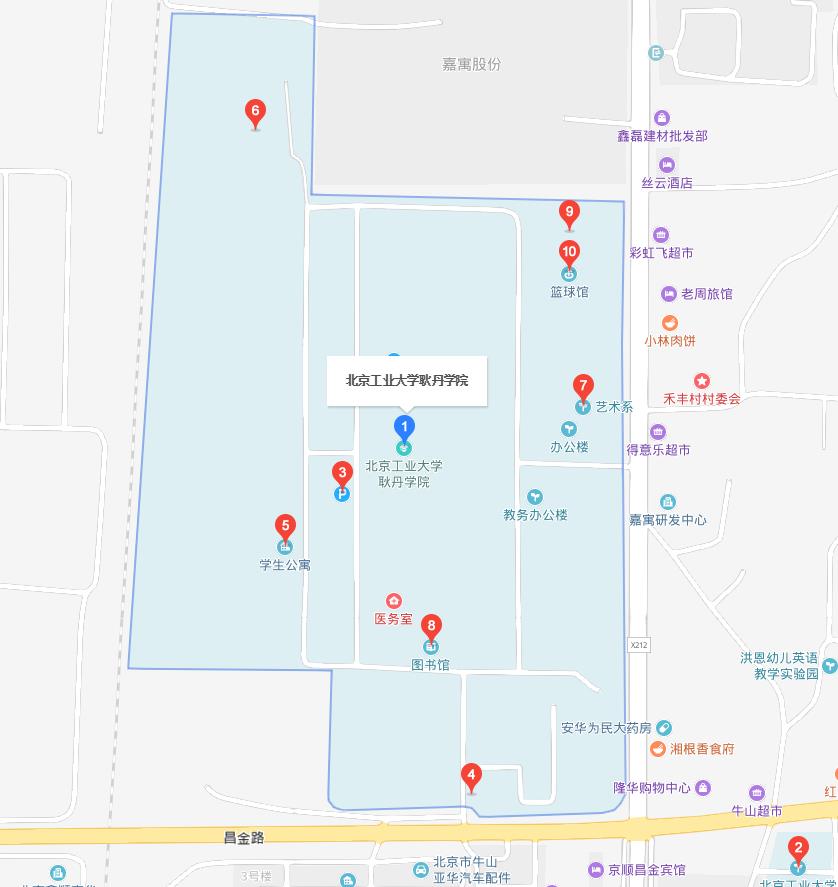Select marker 7 next to 艺术系
The image size is (838, 887).
tap(582, 386)
